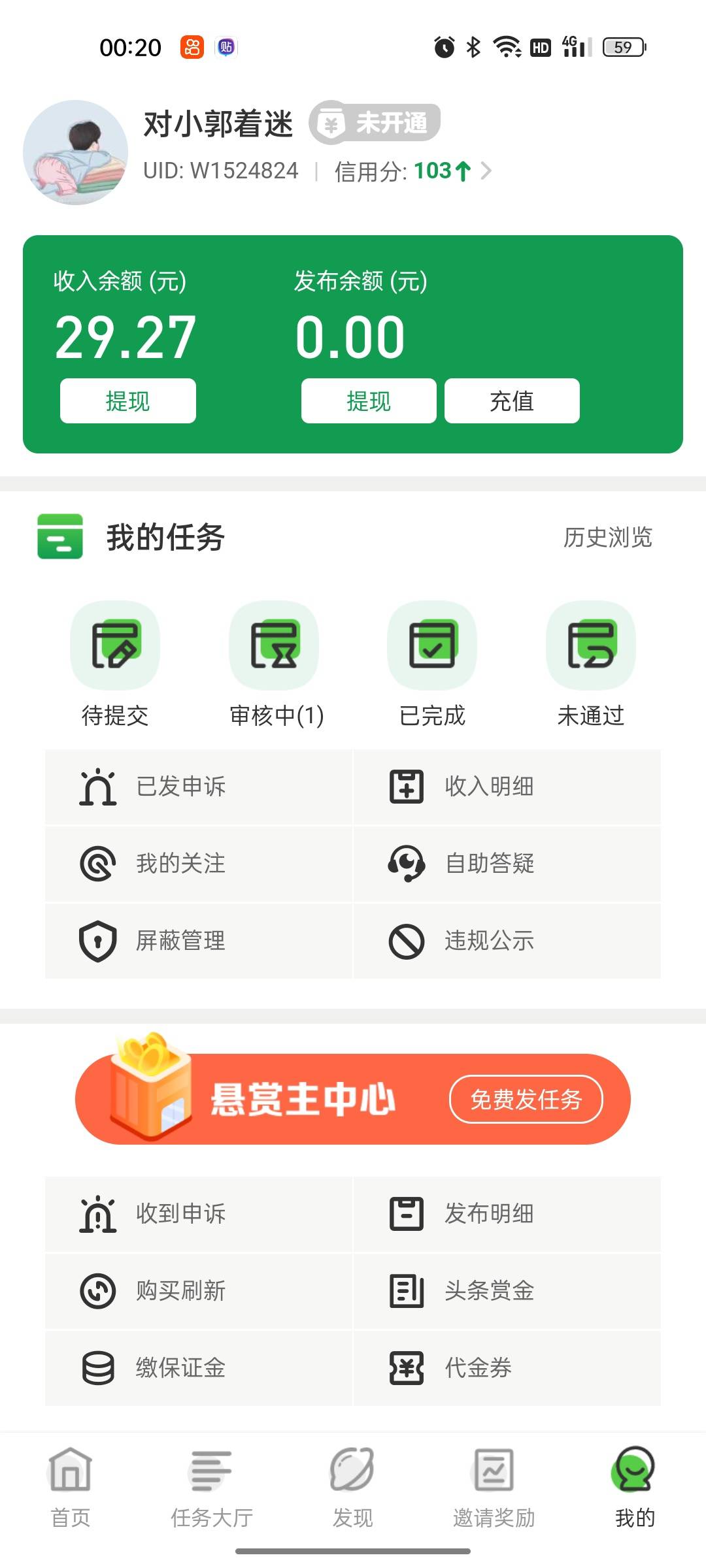706x1568 pixels.
Task: Open 已完成 tasks
Action: click(432, 663)
